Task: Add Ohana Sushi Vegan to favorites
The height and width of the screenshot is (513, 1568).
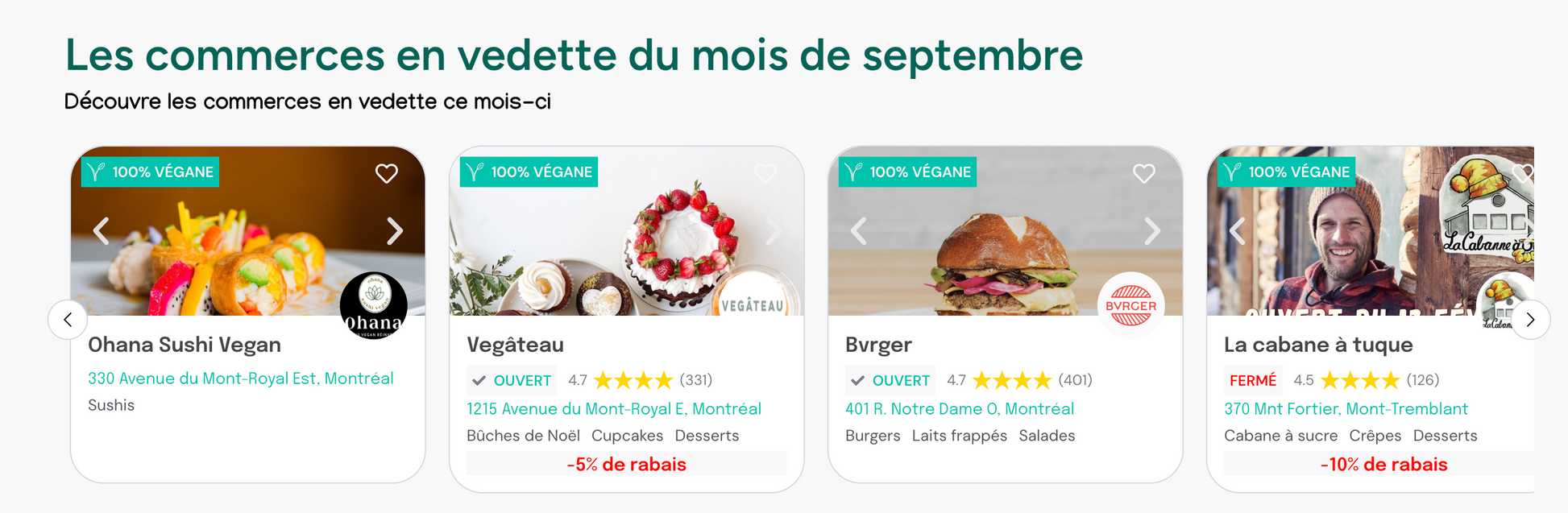Action: point(387,173)
